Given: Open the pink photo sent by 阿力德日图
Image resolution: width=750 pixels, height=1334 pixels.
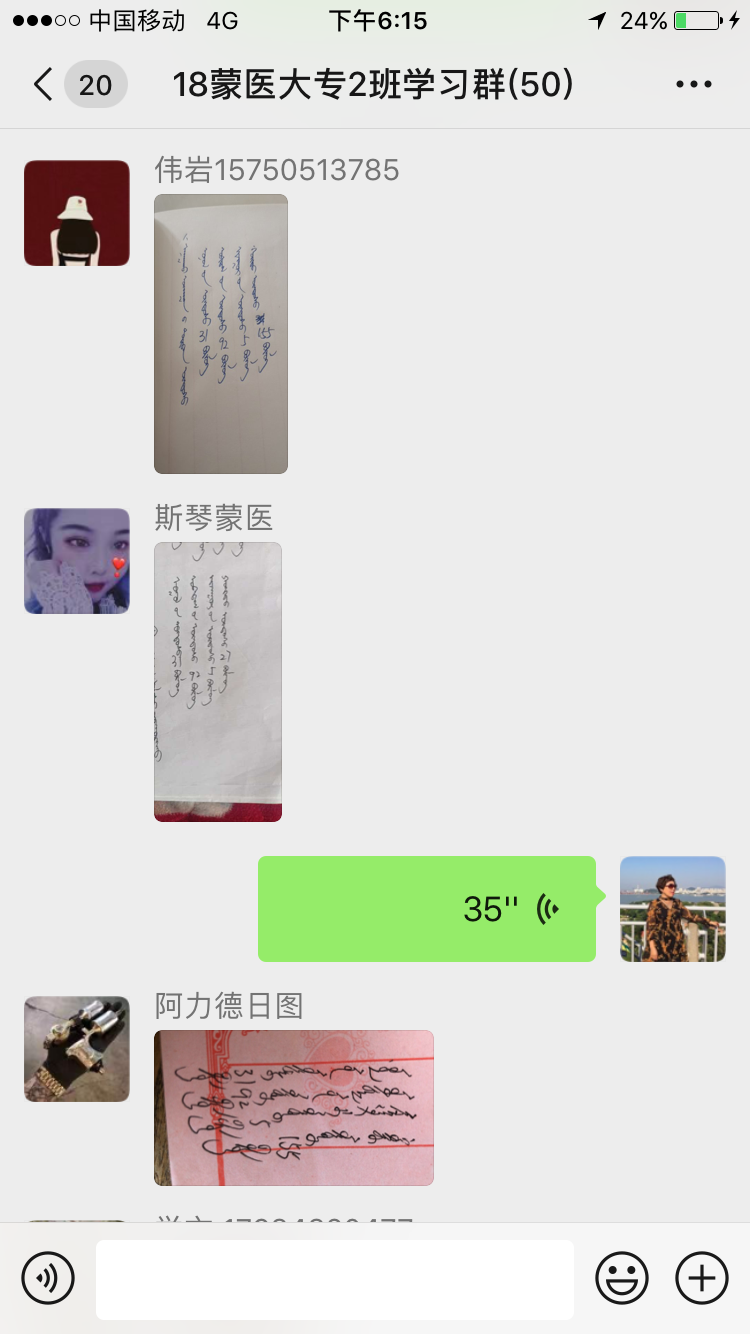Looking at the screenshot, I should [x=293, y=1107].
